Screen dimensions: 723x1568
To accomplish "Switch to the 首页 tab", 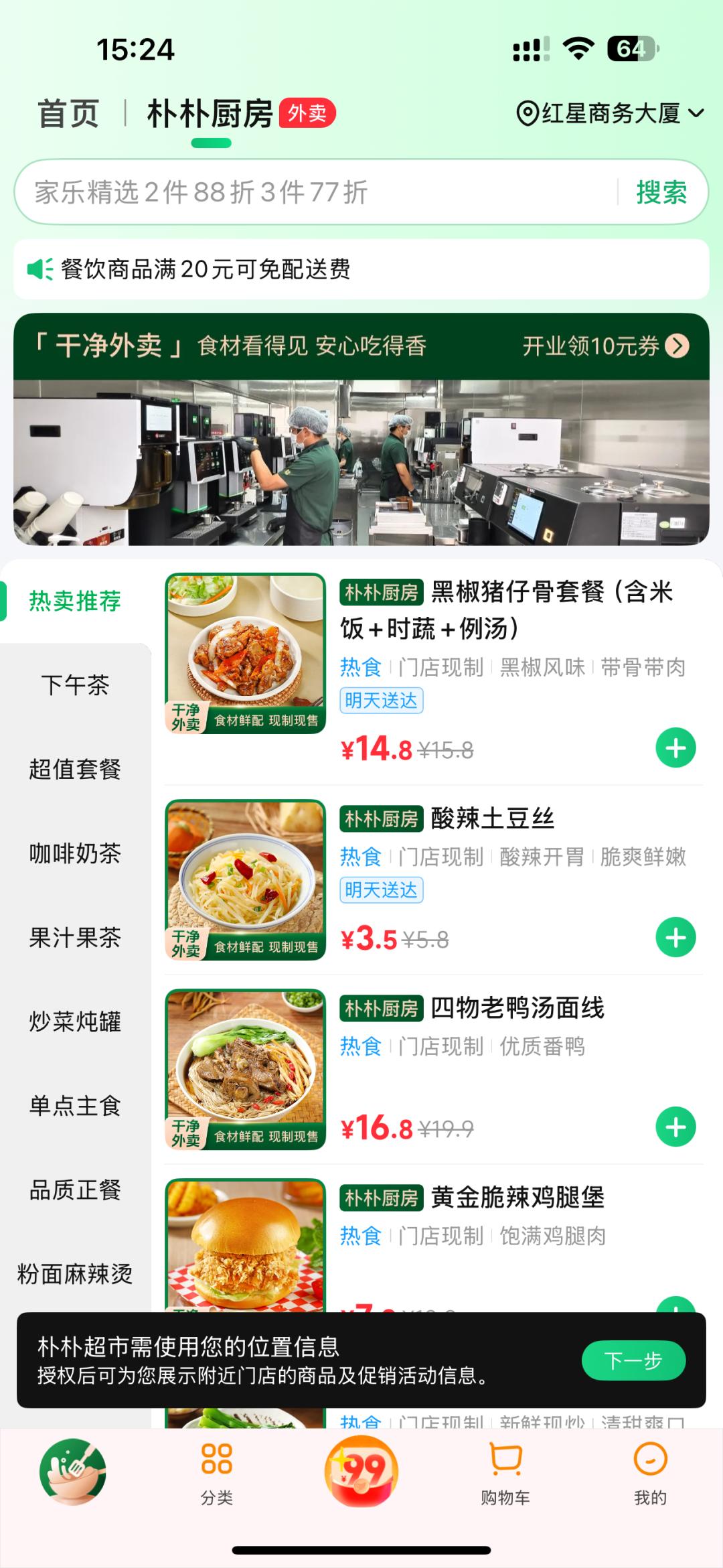I will pyautogui.click(x=68, y=113).
